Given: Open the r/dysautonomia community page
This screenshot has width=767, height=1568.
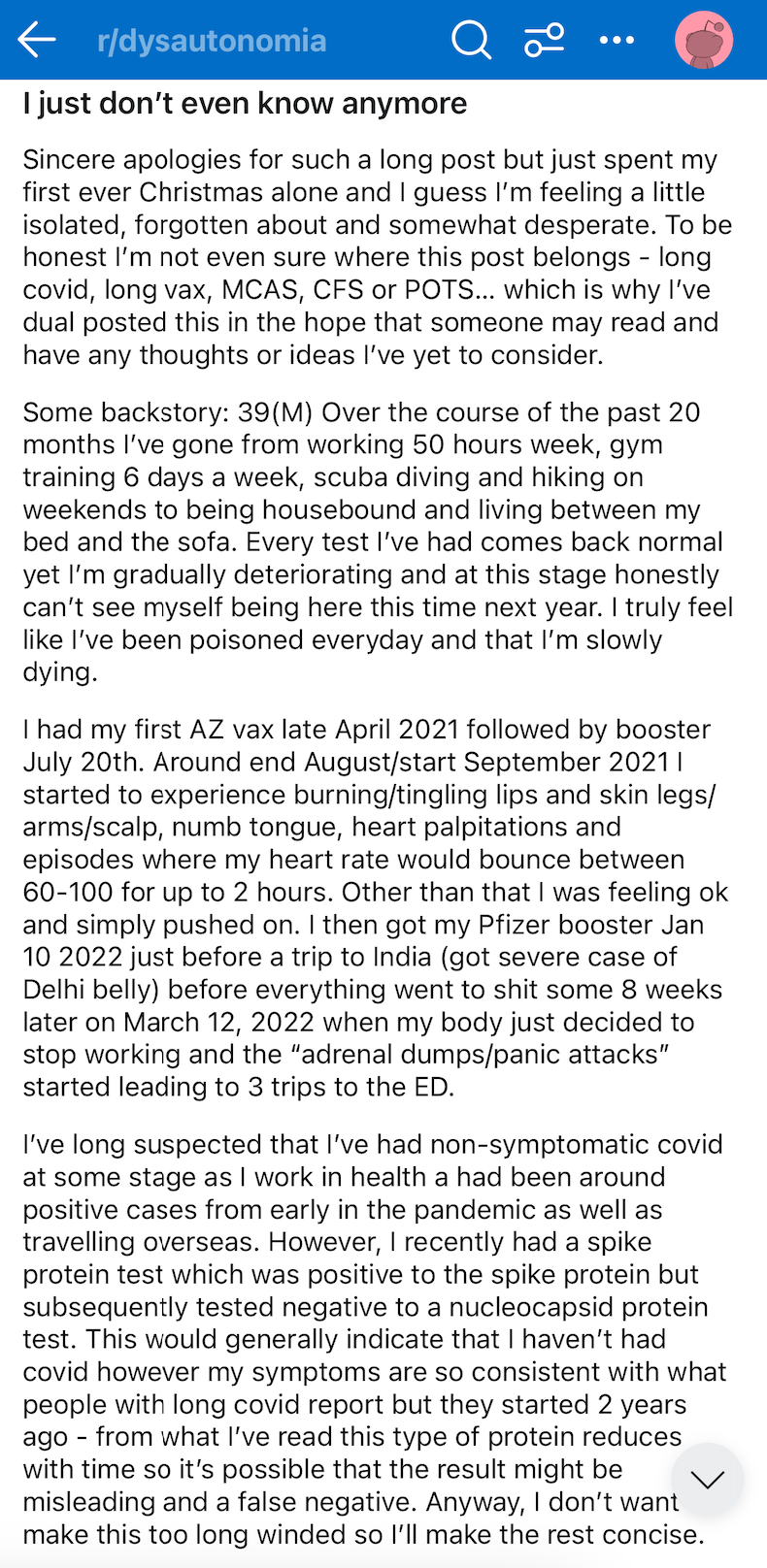Looking at the screenshot, I should tap(212, 41).
